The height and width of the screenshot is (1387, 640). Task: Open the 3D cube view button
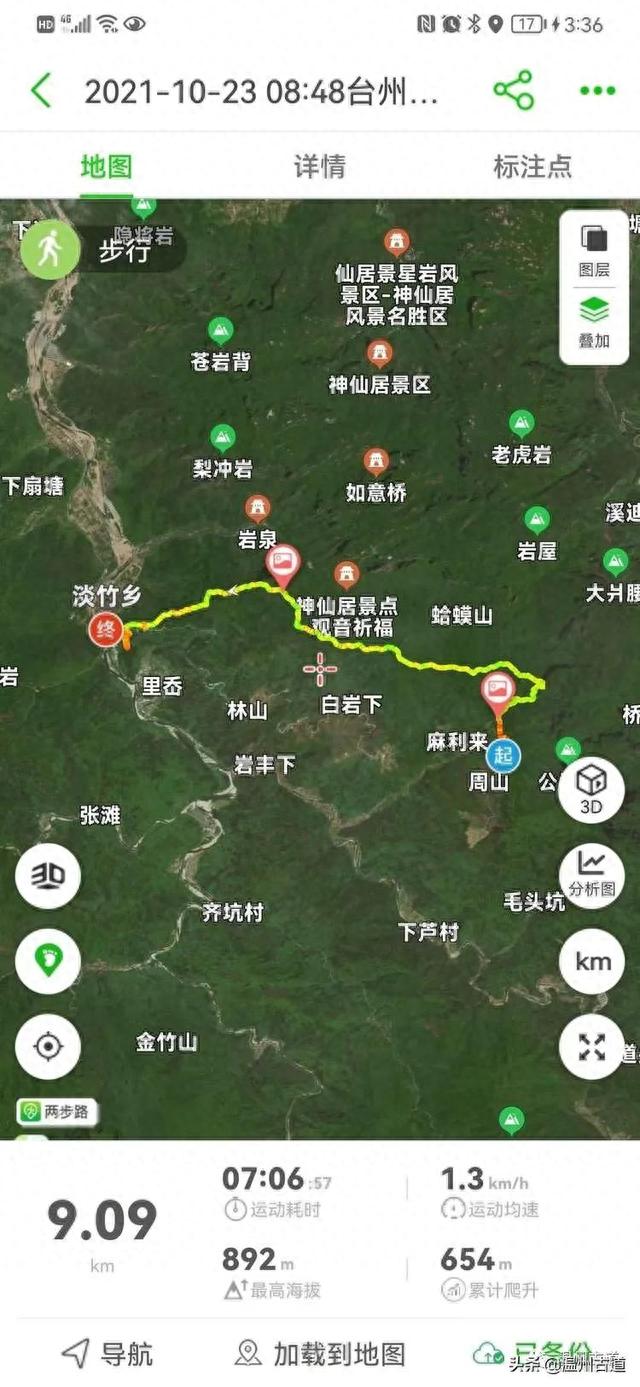592,788
